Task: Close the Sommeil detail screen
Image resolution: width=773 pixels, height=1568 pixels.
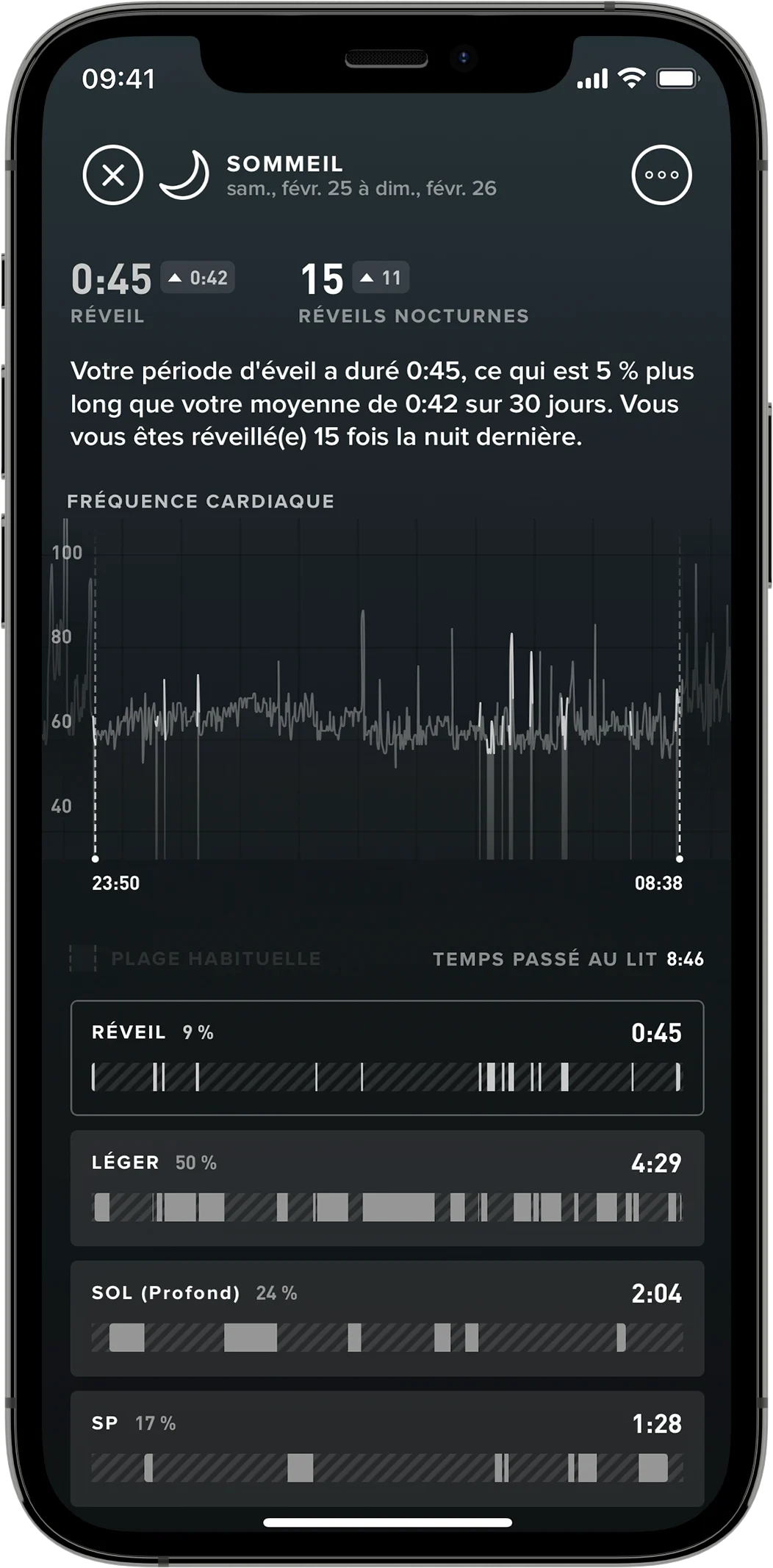Action: click(112, 175)
